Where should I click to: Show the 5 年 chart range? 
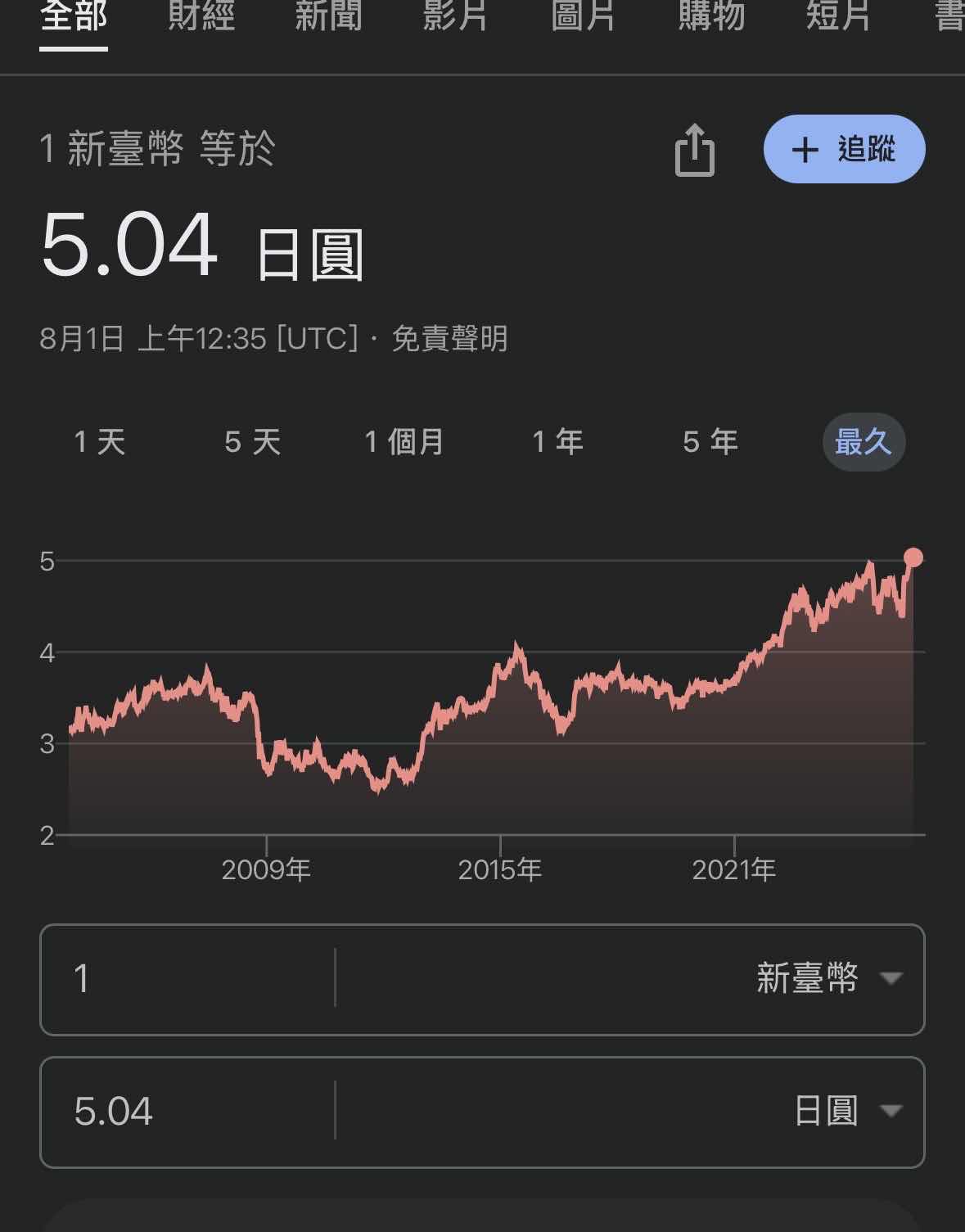(710, 442)
